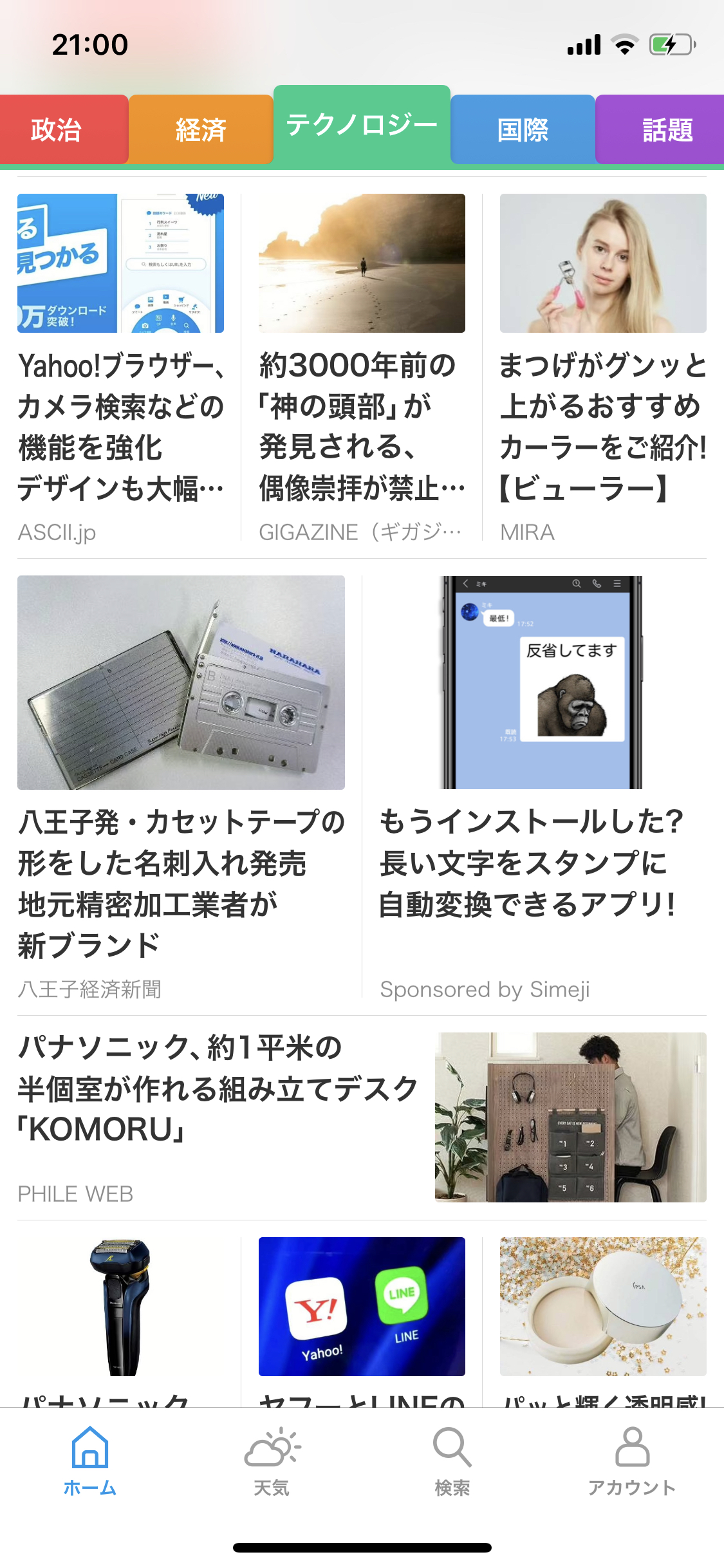Open the Yahoo!ブラウザー article from ASCII.jp
724x1568 pixels.
[120, 369]
